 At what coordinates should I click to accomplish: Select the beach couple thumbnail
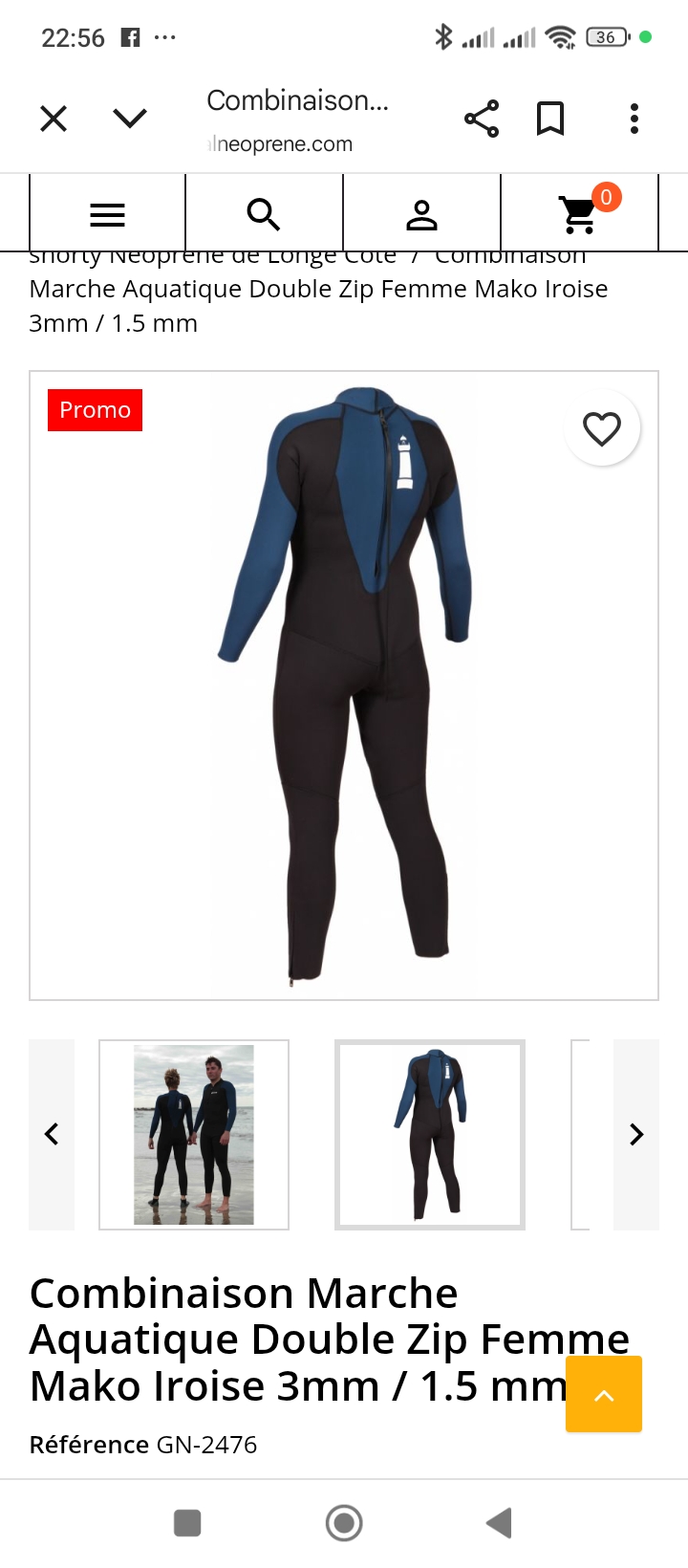point(194,1134)
